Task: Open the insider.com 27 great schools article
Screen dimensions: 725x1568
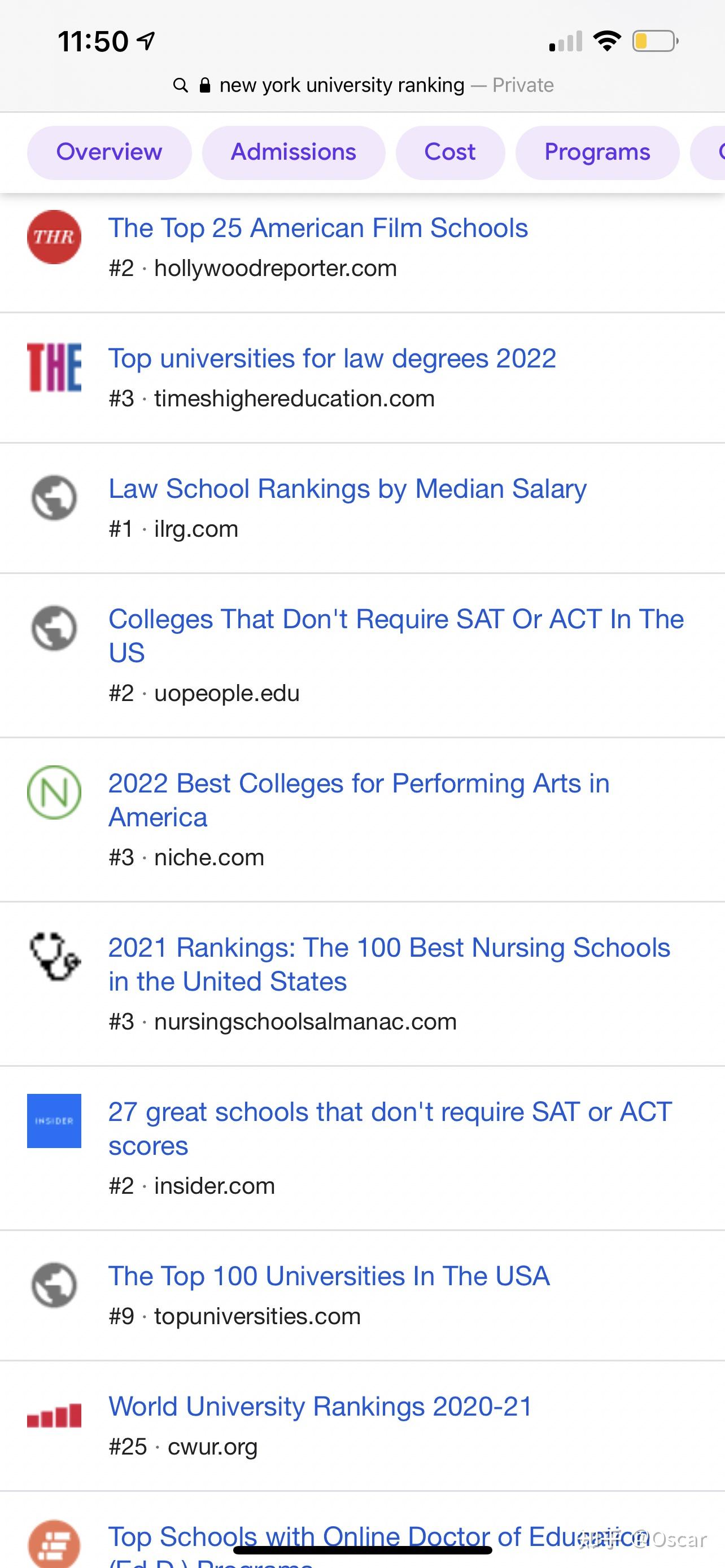Action: [390, 1129]
